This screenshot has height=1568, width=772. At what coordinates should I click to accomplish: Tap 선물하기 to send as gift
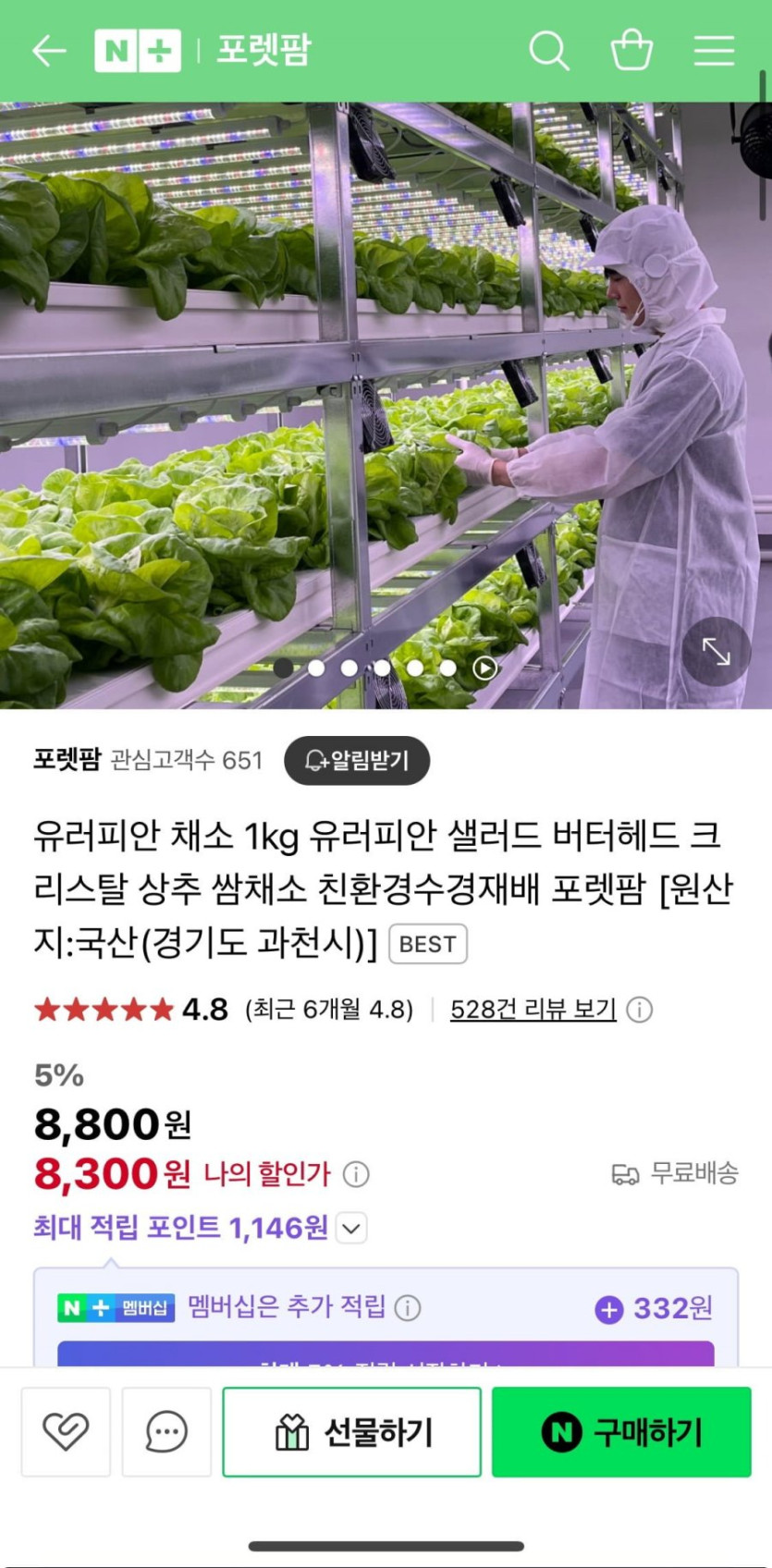[351, 1431]
